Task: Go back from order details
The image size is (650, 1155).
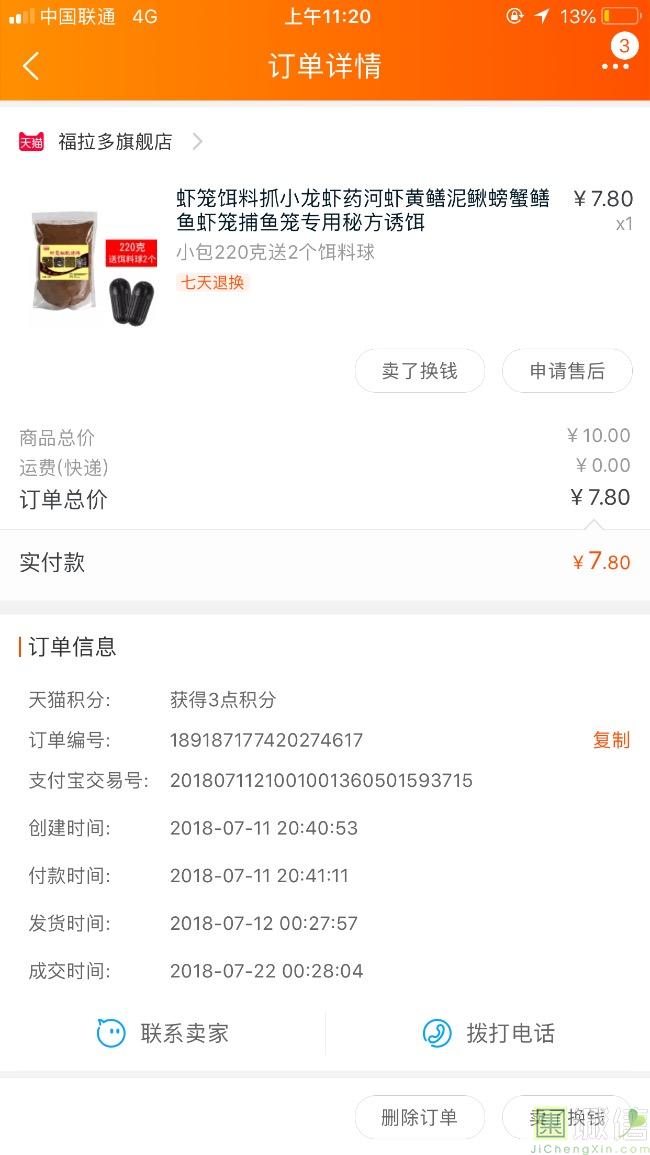Action: (31, 66)
